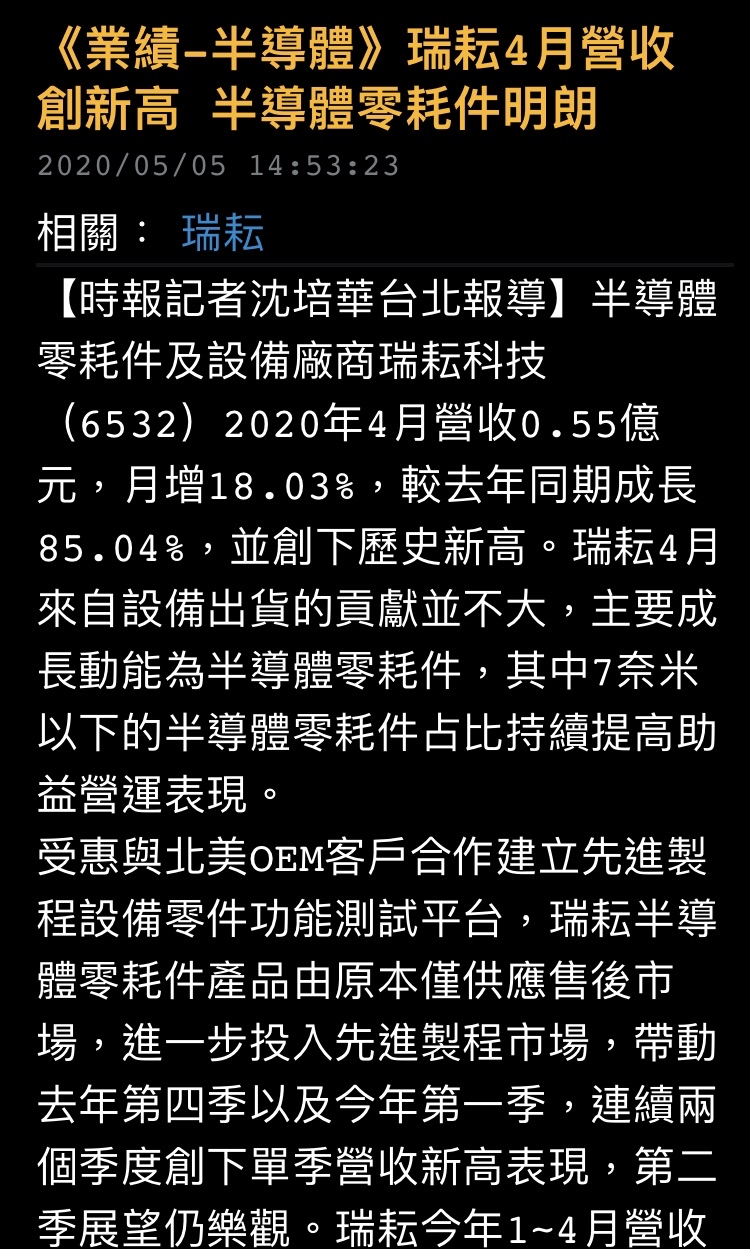Open the related stock link 瑞耘
The image size is (750, 1249).
click(223, 234)
